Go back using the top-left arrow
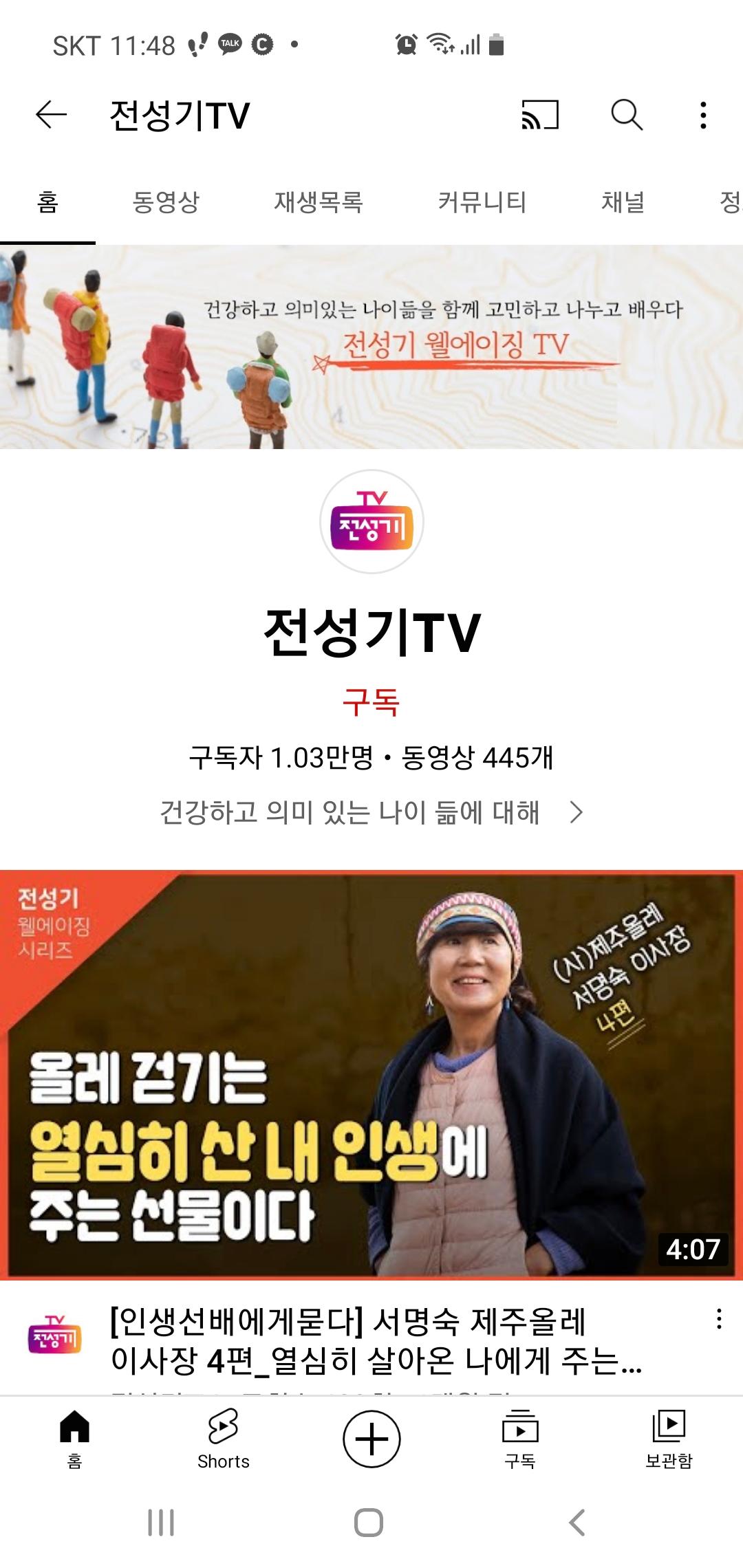Image resolution: width=743 pixels, height=1568 pixels. pos(52,114)
